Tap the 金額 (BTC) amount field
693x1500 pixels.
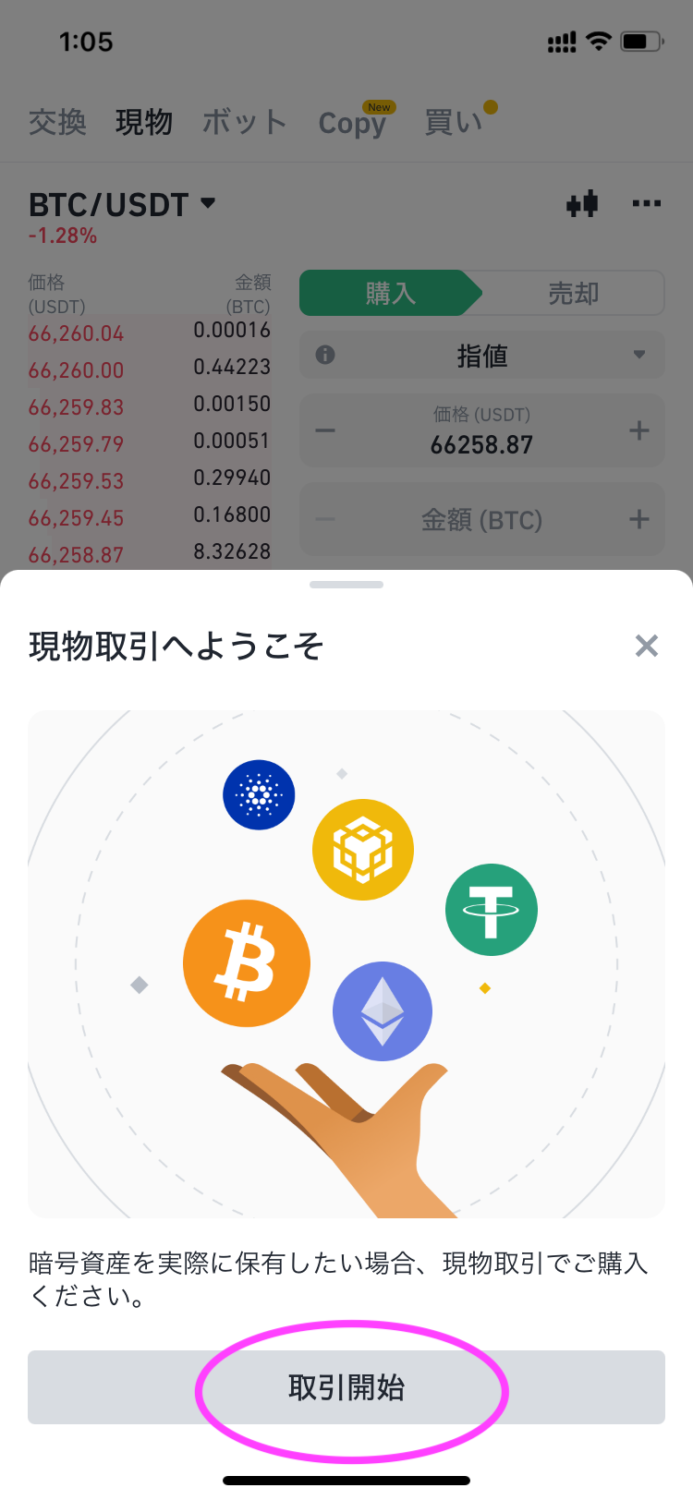click(481, 520)
